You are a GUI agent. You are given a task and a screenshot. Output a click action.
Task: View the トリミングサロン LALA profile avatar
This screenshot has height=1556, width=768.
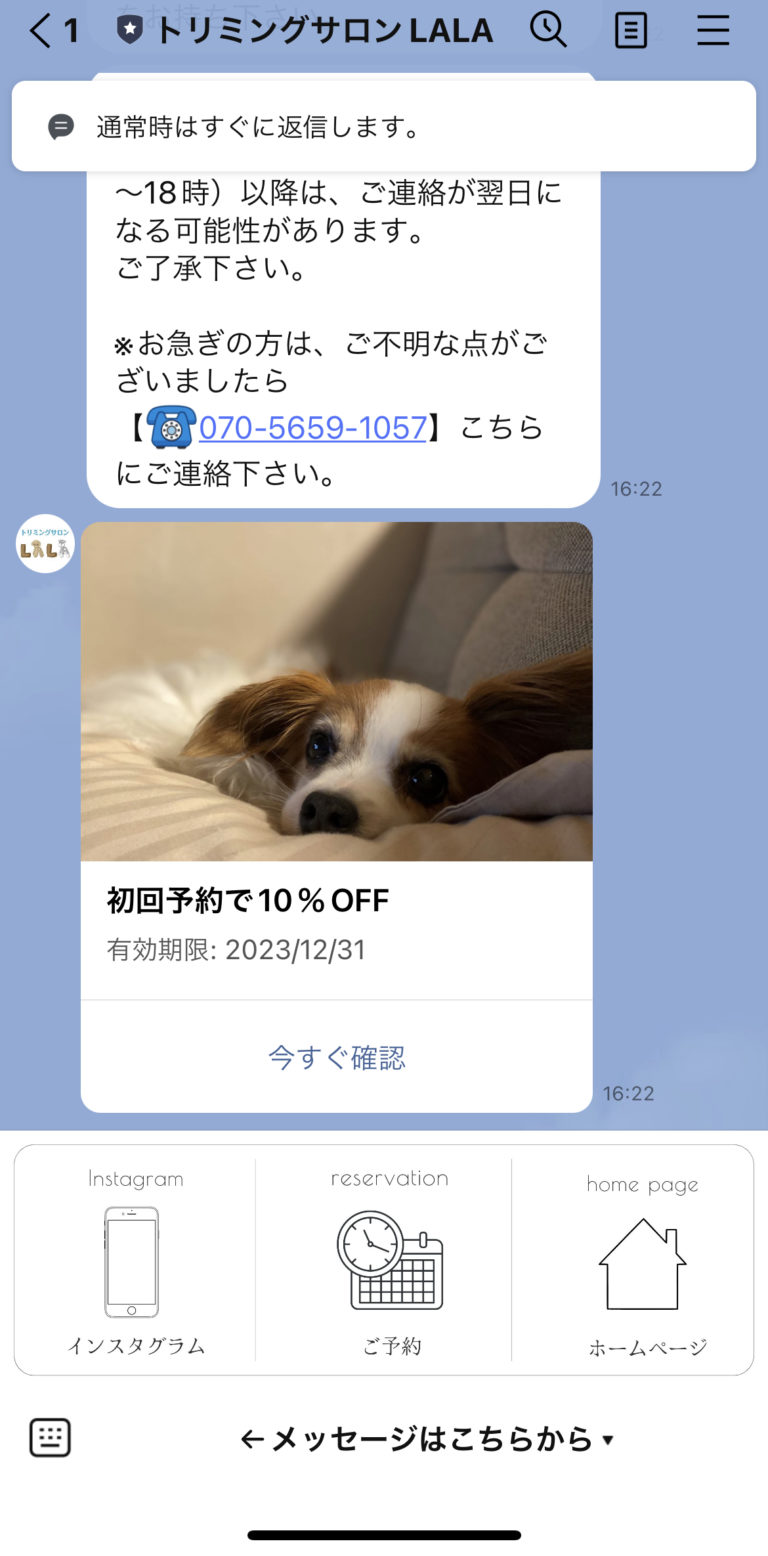tap(45, 544)
